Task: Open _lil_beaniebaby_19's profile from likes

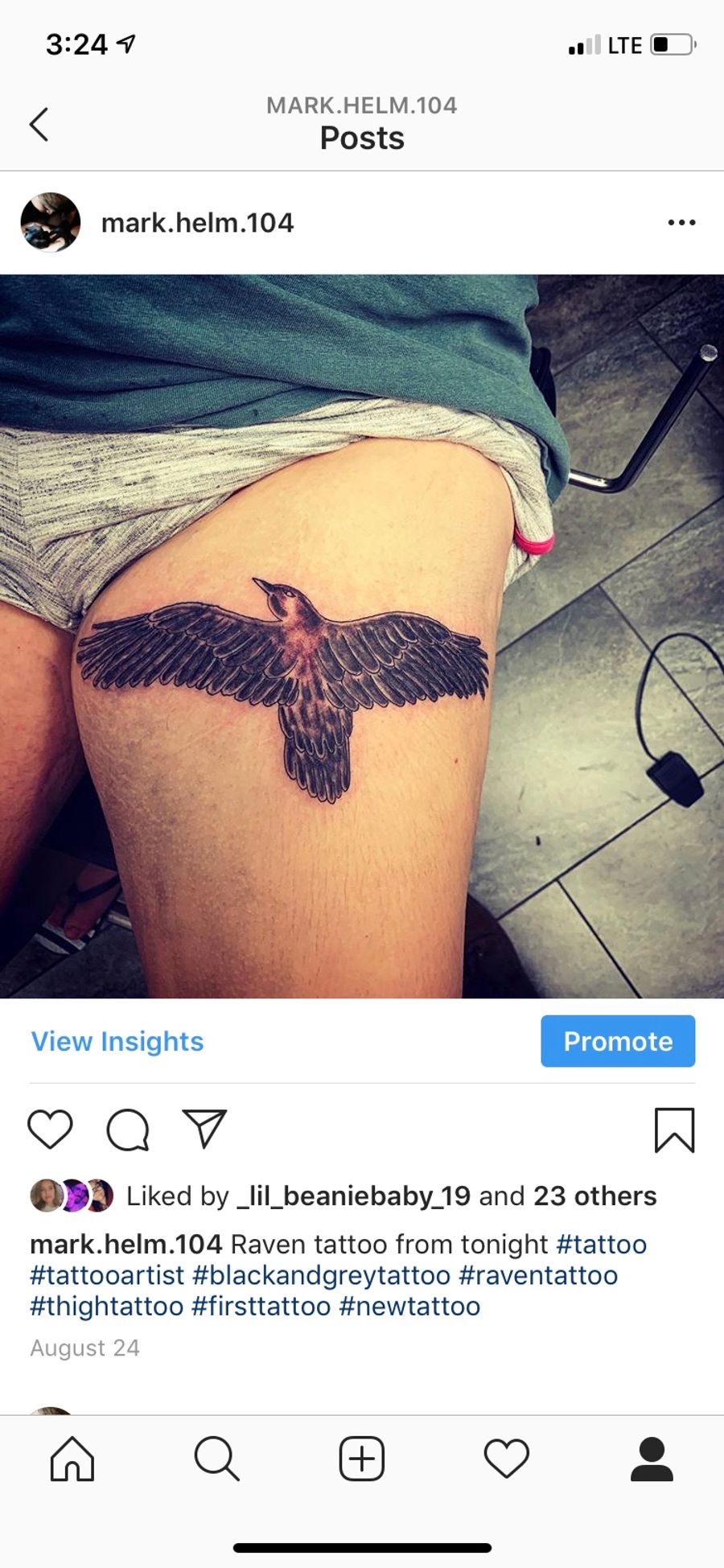Action: [x=354, y=1196]
